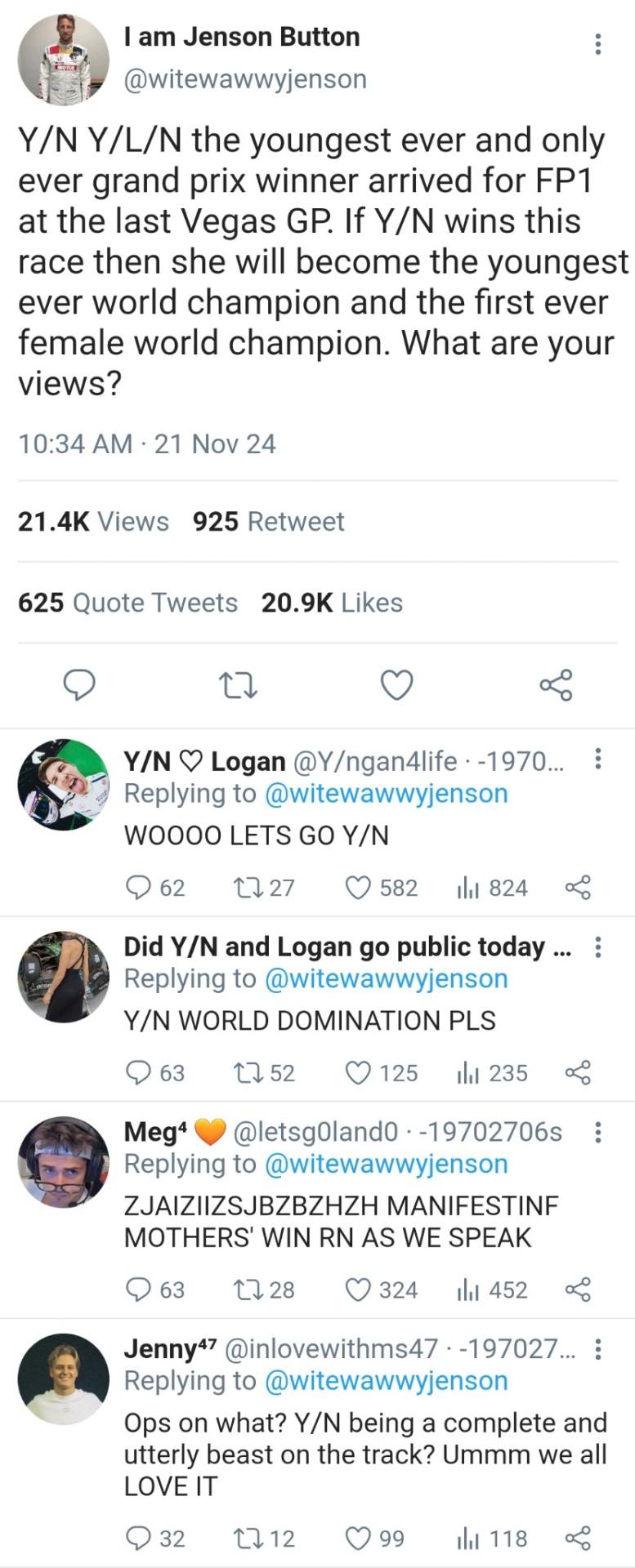Like Meg⁴'s MANIFESTINF reply
The image size is (635, 1568).
[x=359, y=1290]
